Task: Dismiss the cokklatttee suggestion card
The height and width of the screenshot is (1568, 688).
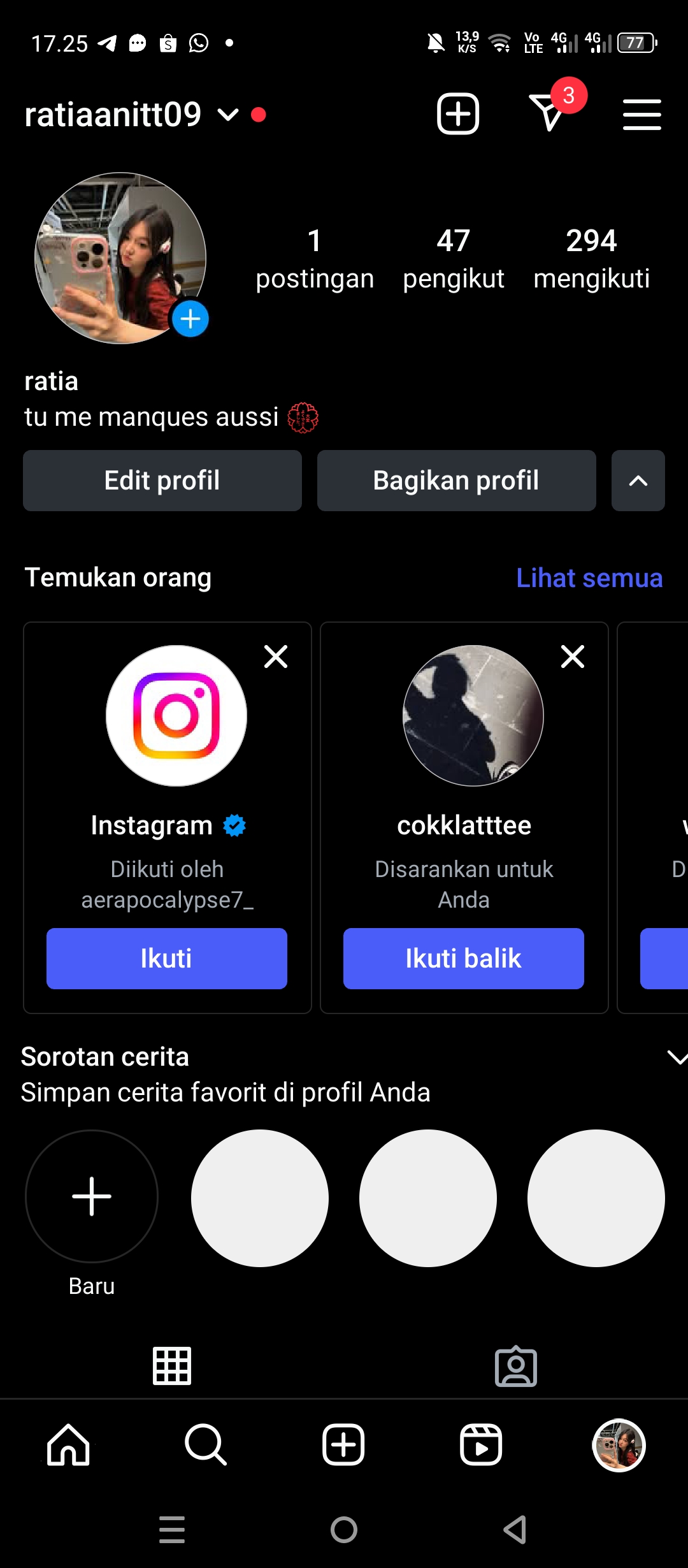Action: tap(572, 657)
